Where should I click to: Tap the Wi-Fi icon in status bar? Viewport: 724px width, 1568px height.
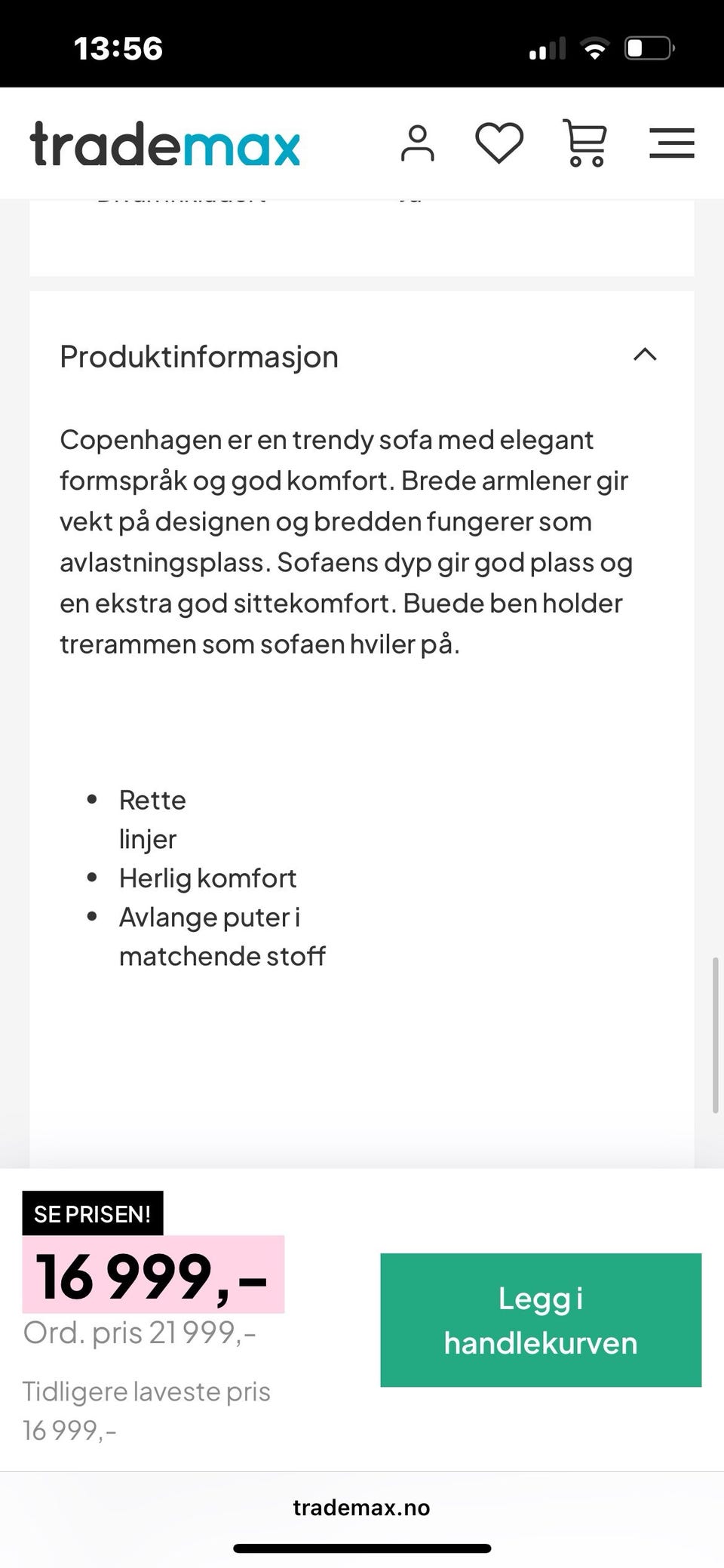click(x=595, y=48)
